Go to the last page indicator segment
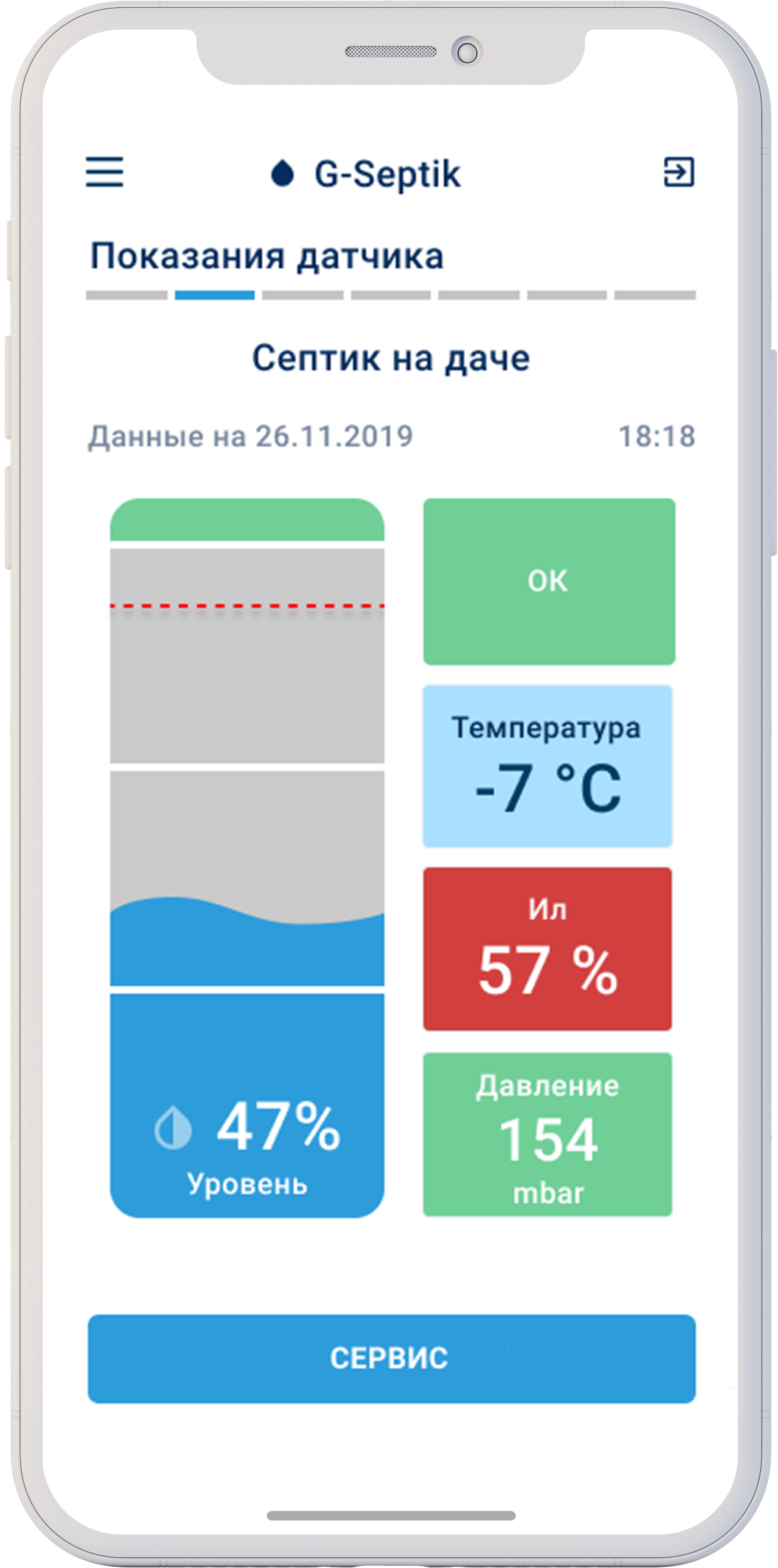Viewport: 778px width, 1568px height. click(655, 296)
